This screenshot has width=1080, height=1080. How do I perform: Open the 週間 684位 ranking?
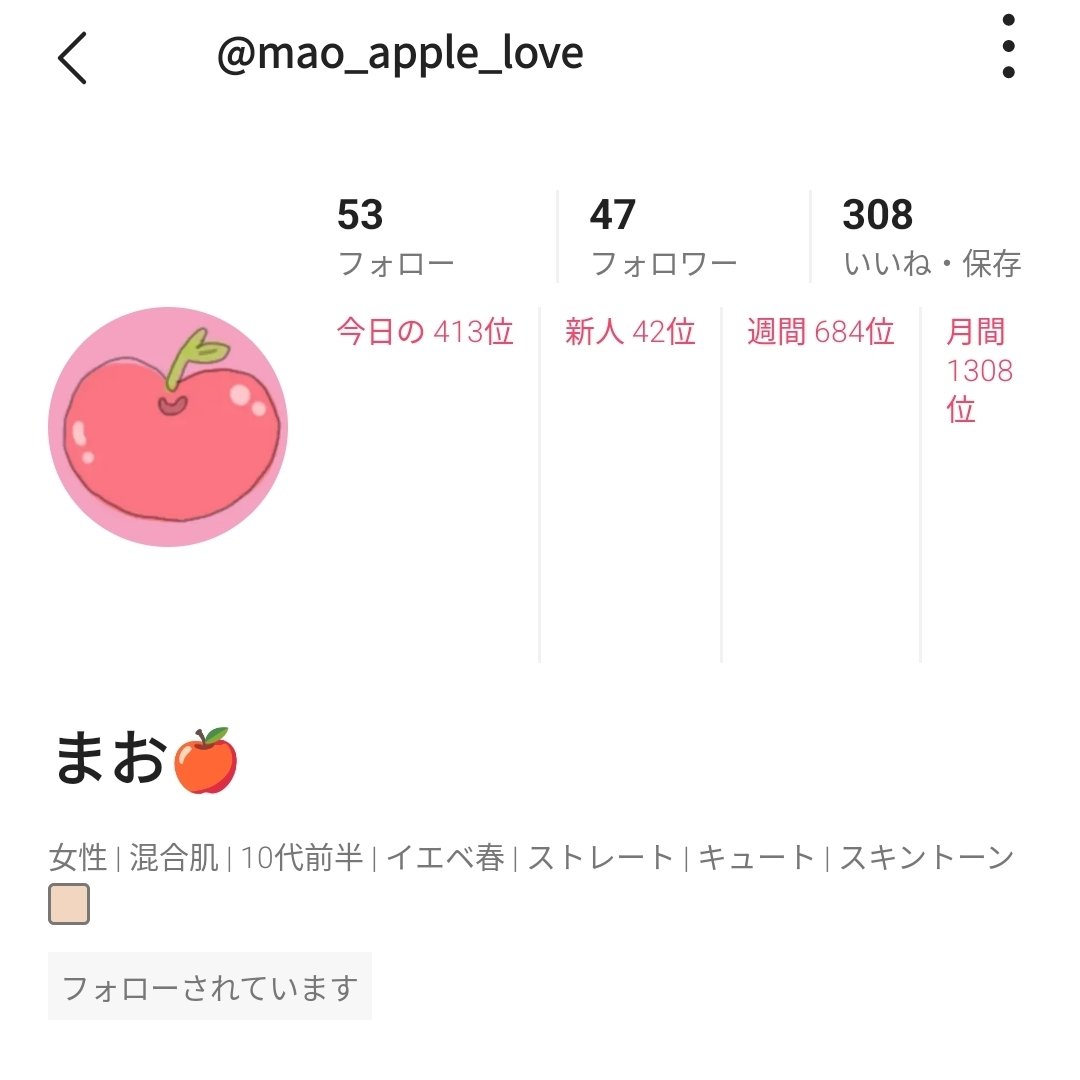coord(820,332)
